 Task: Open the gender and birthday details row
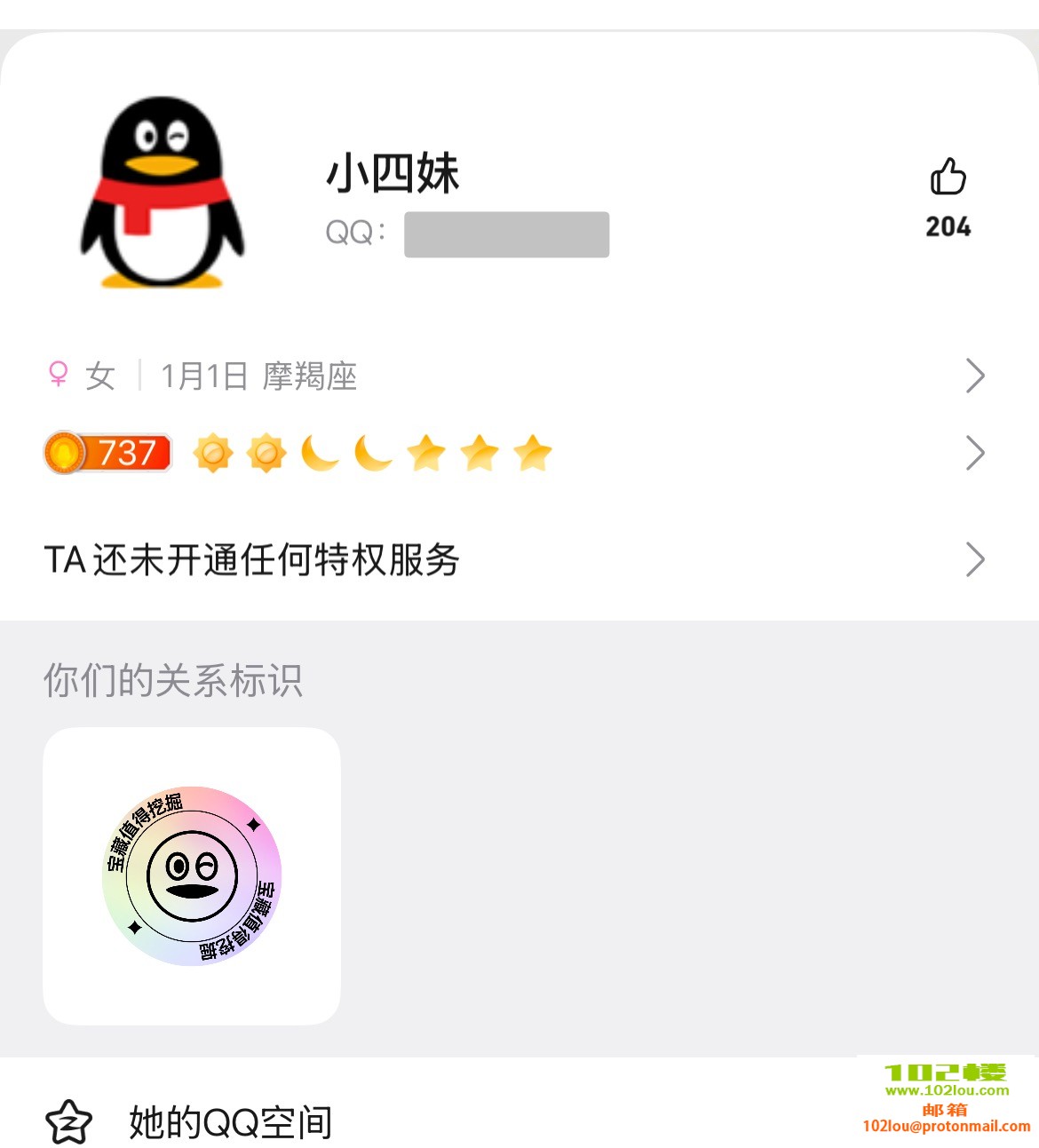coord(515,376)
